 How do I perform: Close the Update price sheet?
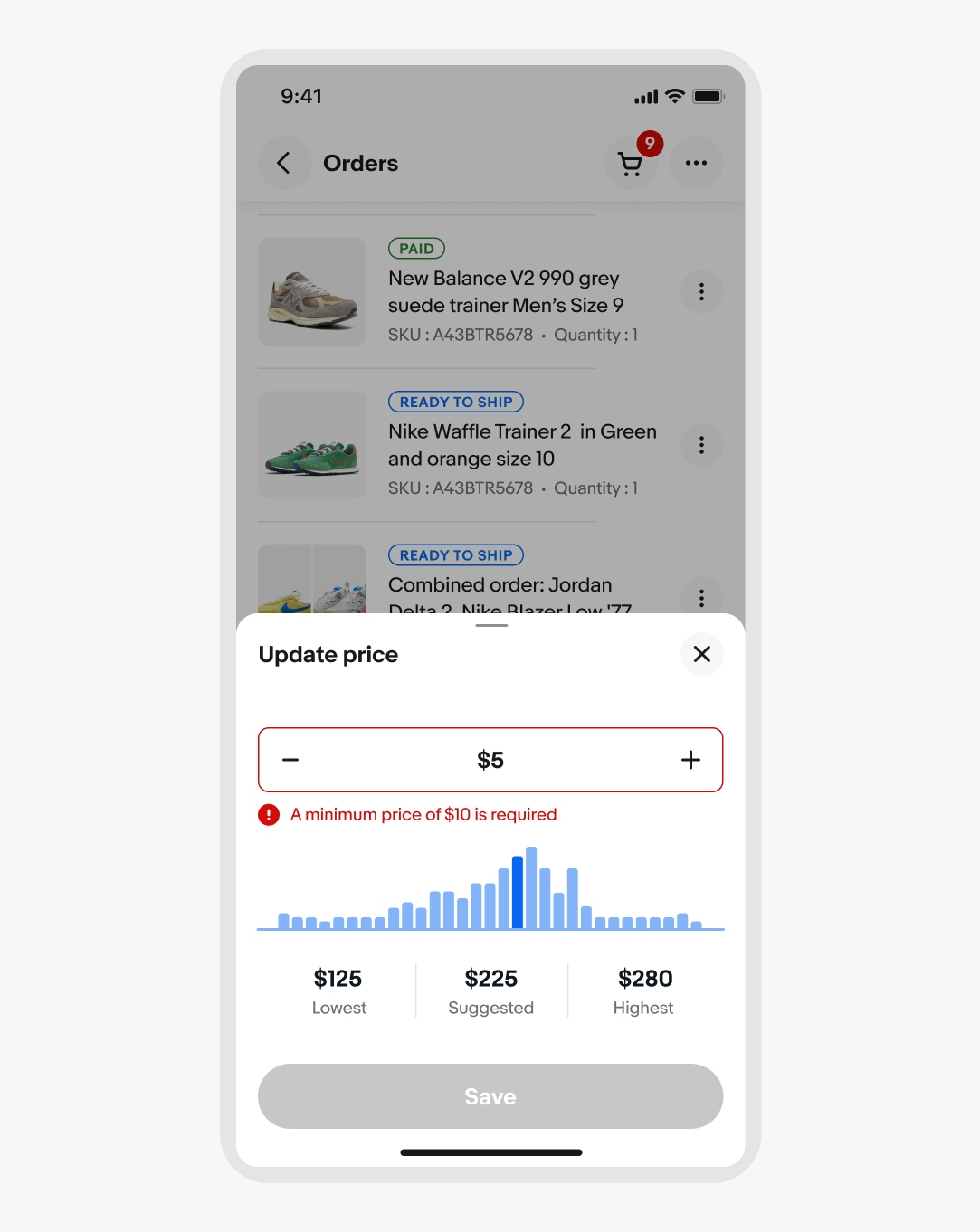point(701,654)
